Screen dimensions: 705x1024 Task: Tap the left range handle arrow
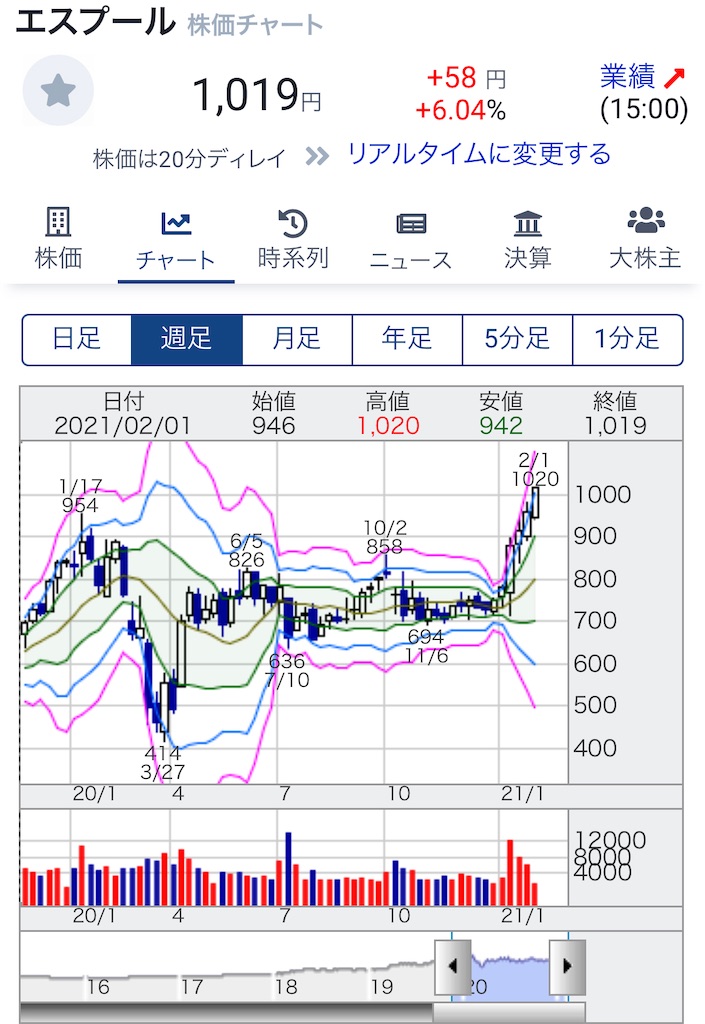pyautogui.click(x=452, y=967)
